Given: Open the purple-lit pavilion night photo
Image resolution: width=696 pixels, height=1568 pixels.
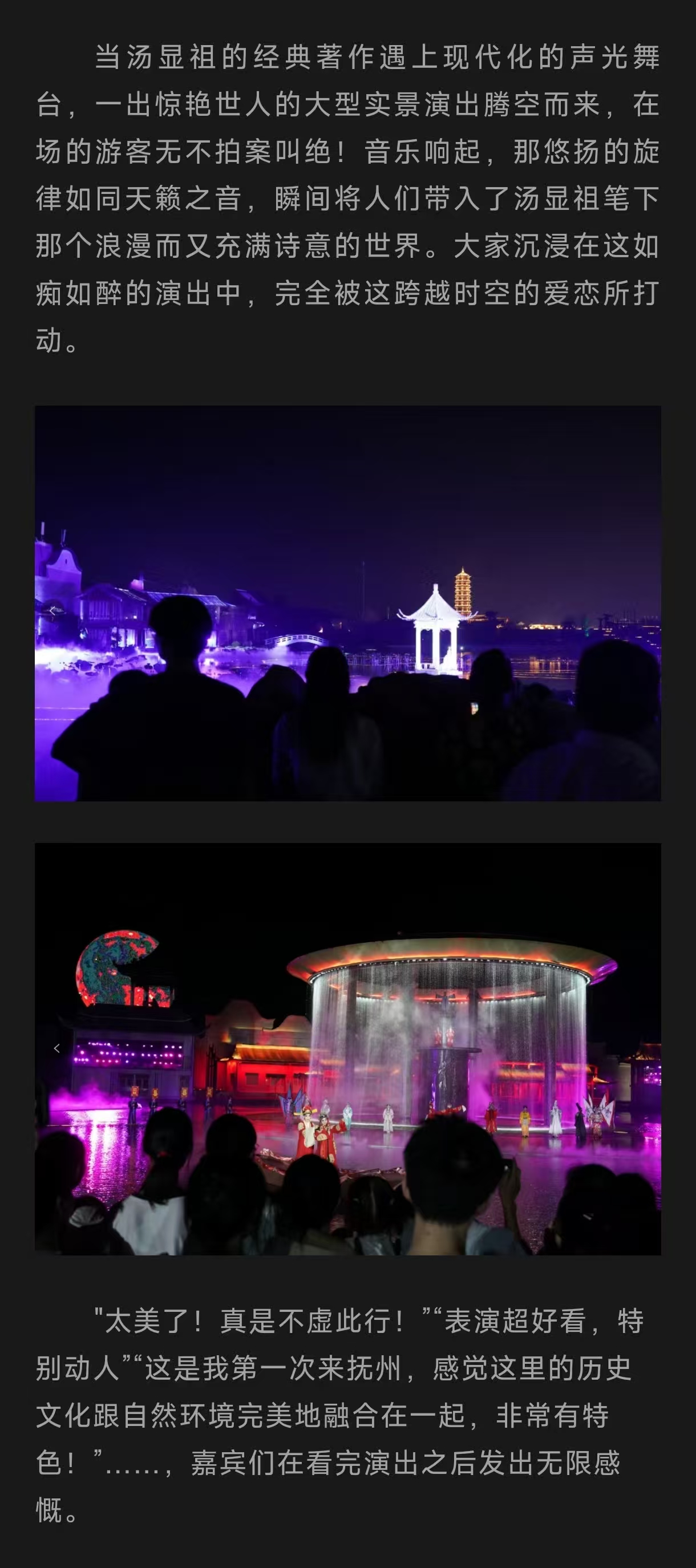Looking at the screenshot, I should coord(347,602).
